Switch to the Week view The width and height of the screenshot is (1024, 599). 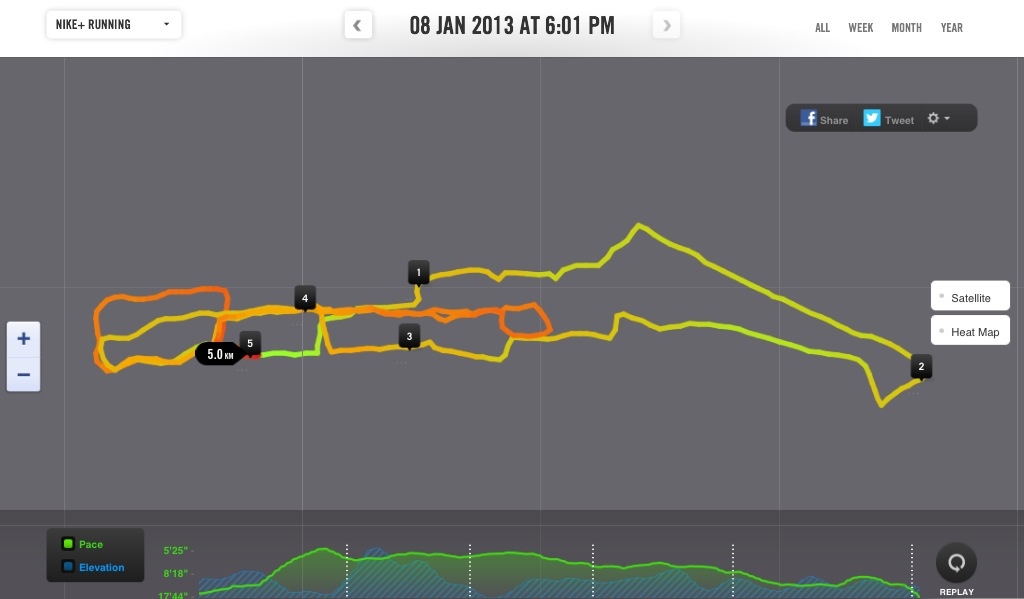(860, 28)
